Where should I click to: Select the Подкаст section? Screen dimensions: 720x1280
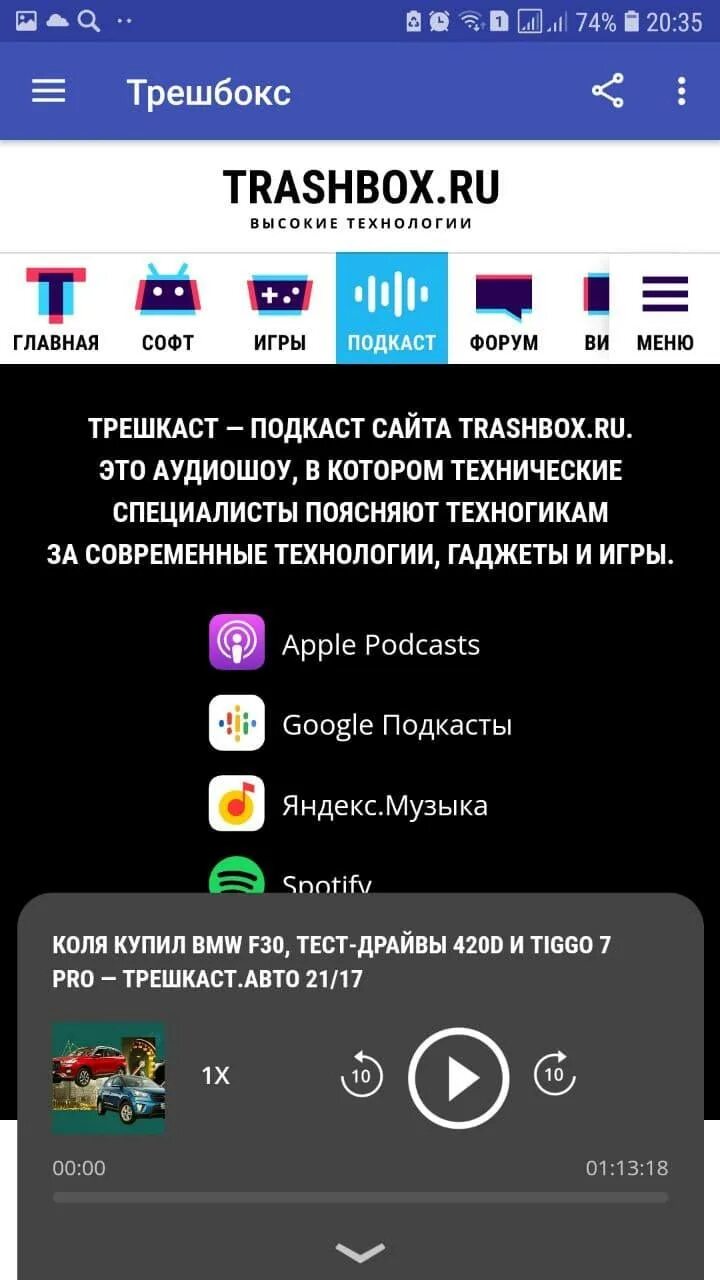(x=392, y=308)
